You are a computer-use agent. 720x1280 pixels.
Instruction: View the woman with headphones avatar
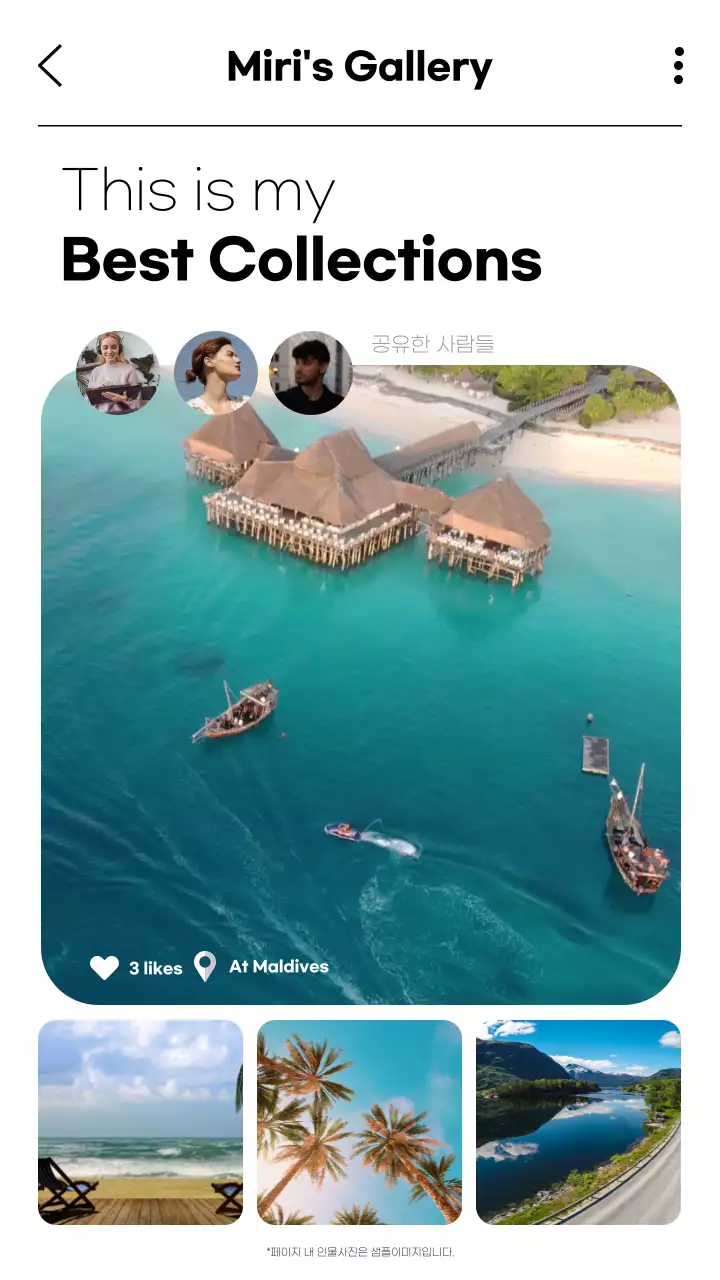click(118, 373)
